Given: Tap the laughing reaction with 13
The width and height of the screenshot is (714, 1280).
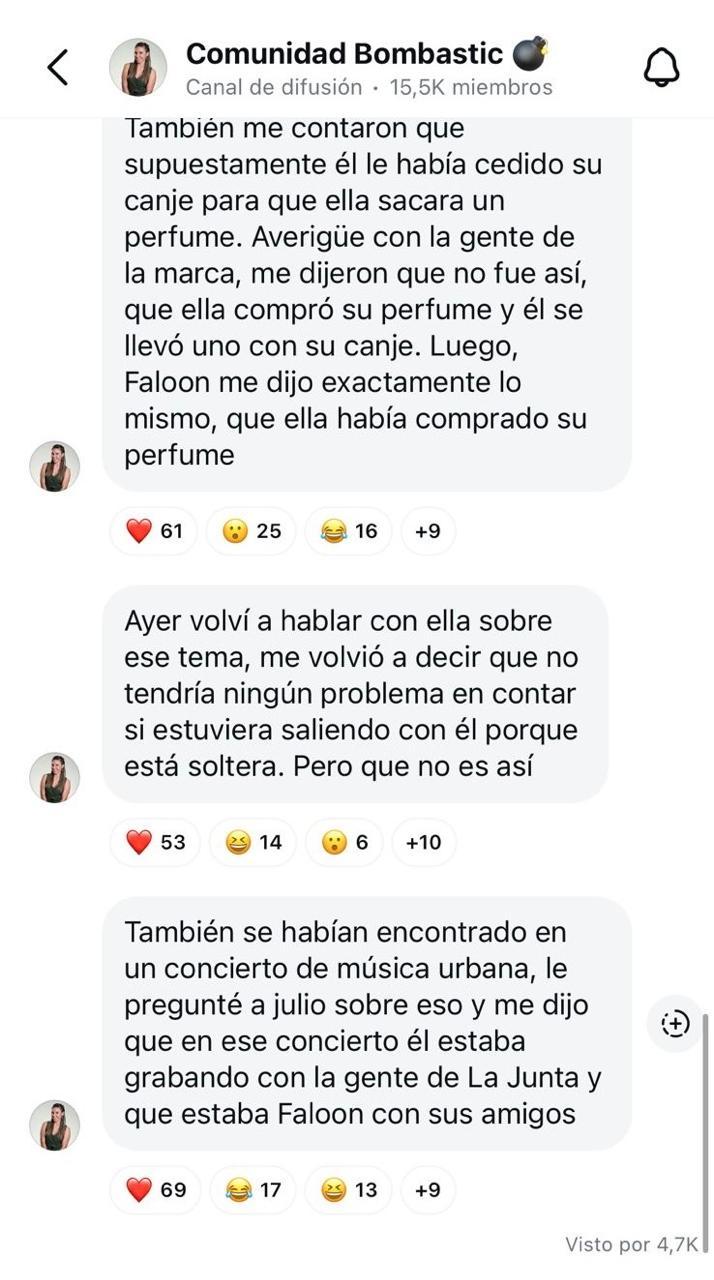Looking at the screenshot, I should [349, 1189].
